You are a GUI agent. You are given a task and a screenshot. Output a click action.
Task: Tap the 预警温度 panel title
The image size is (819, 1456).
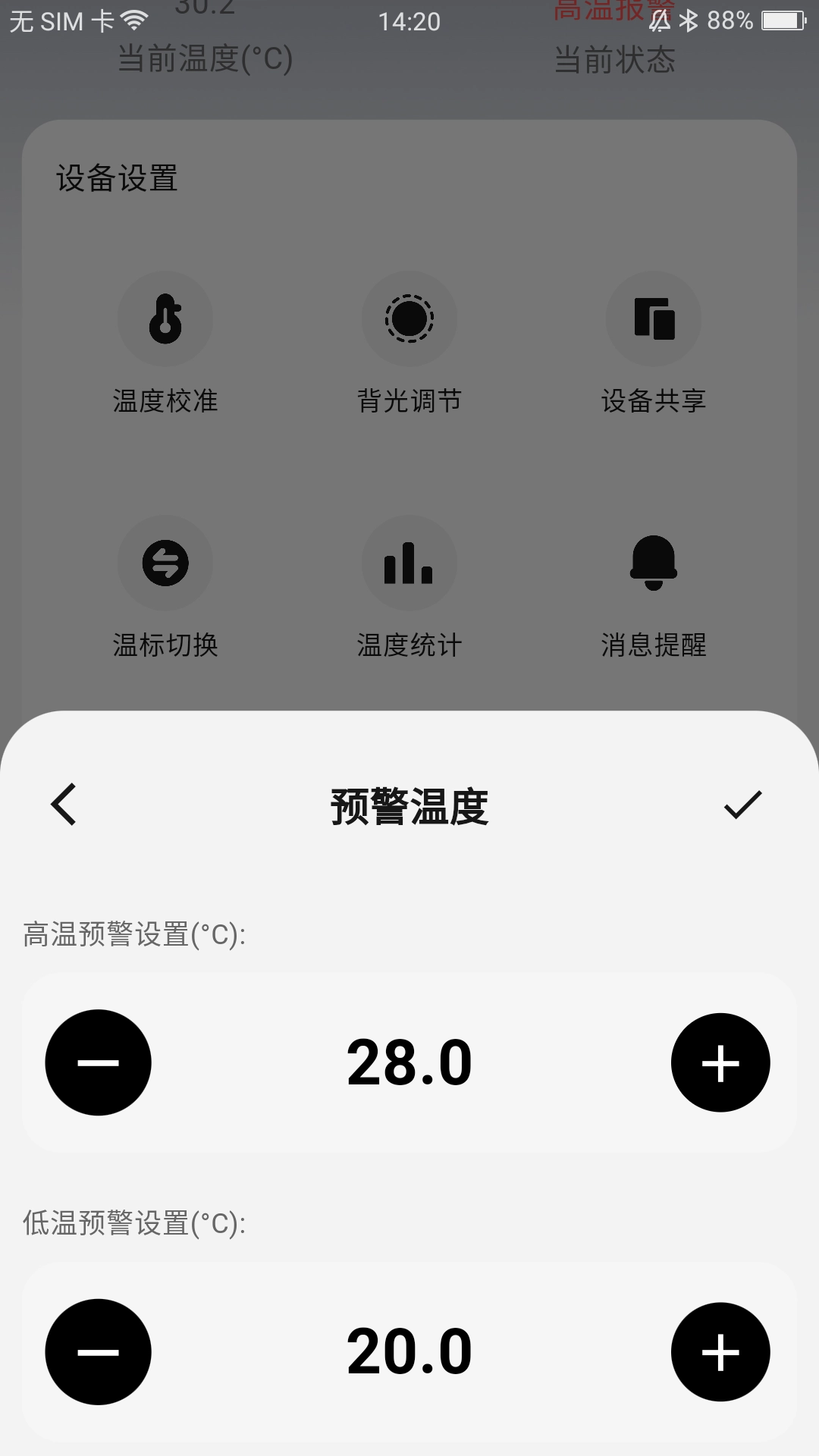click(x=409, y=805)
